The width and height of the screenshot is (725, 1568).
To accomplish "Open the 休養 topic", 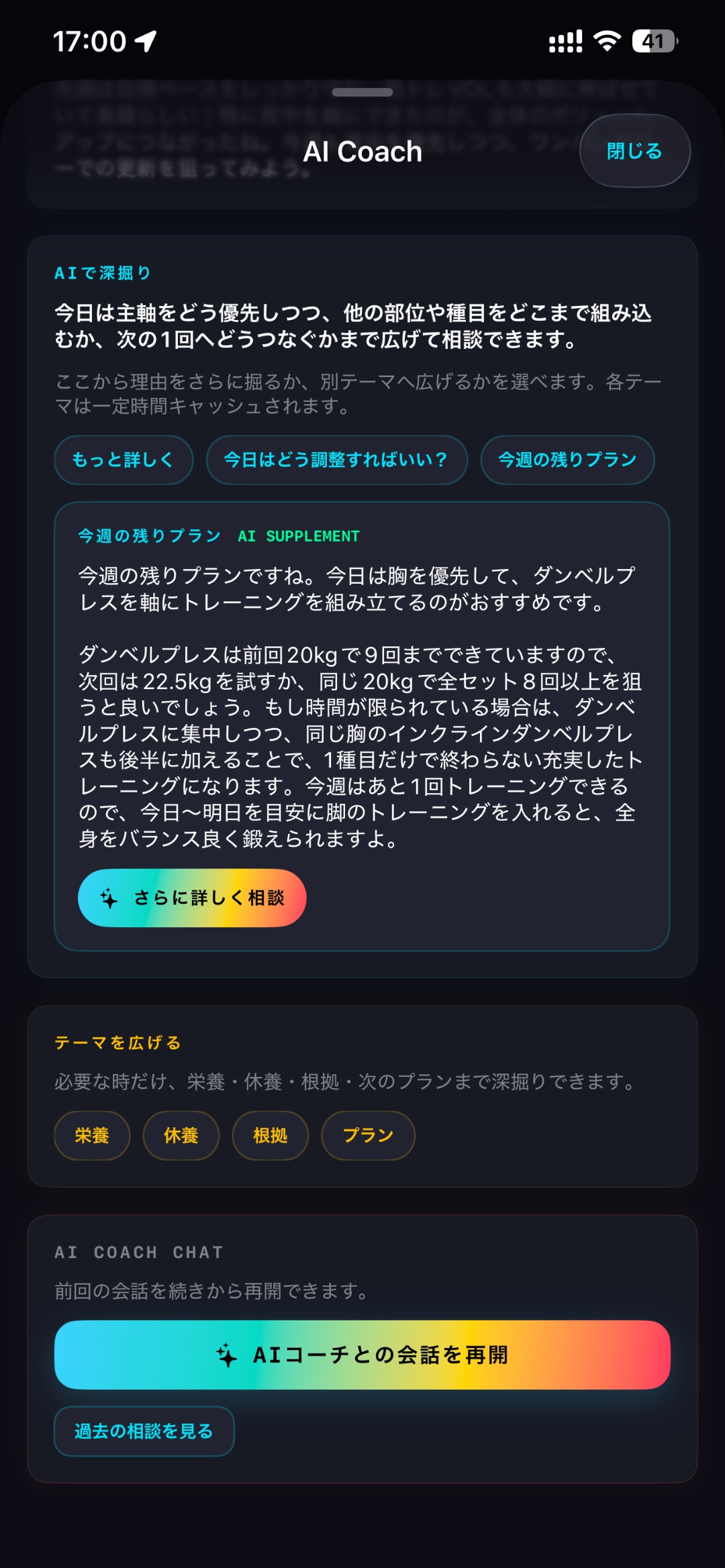I will click(x=180, y=1135).
